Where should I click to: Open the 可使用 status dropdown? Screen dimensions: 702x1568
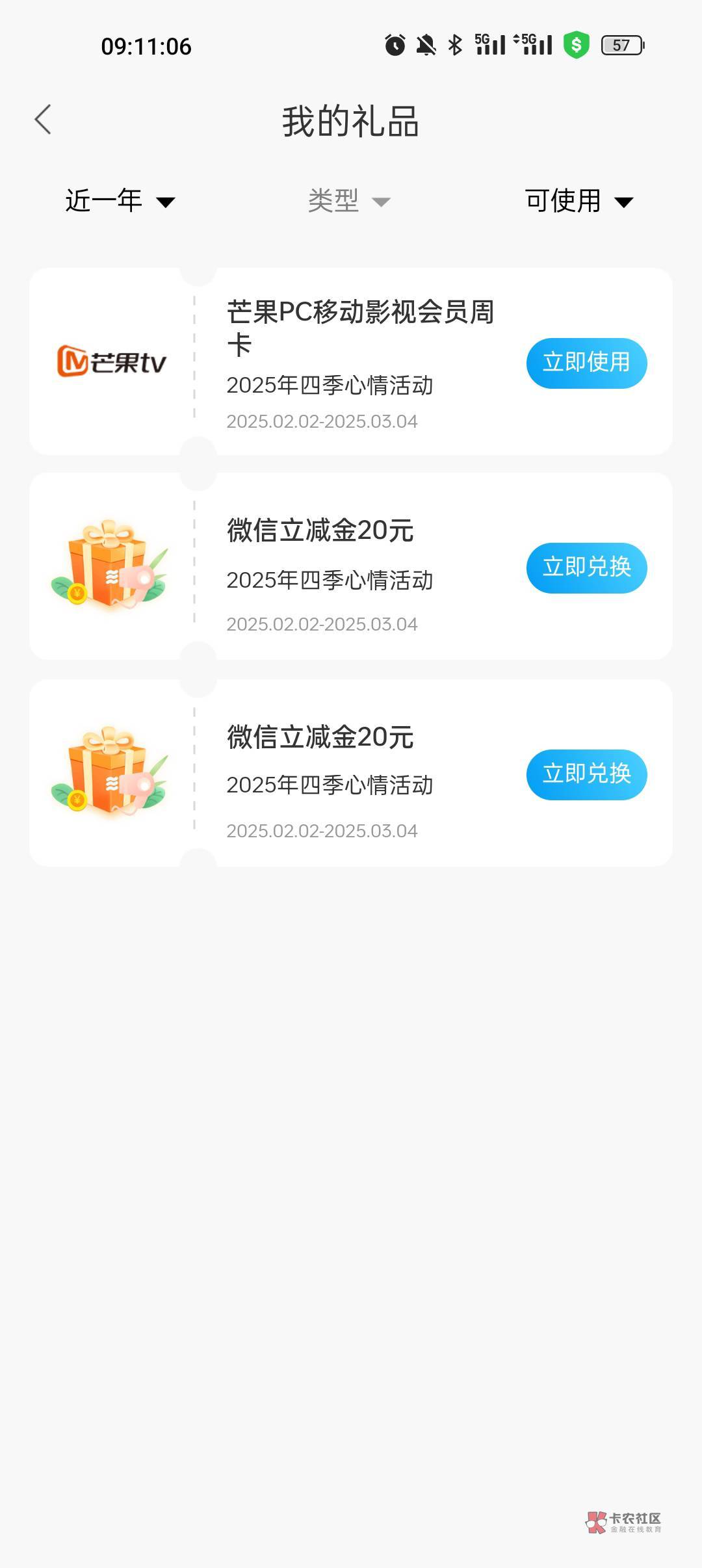click(x=578, y=201)
